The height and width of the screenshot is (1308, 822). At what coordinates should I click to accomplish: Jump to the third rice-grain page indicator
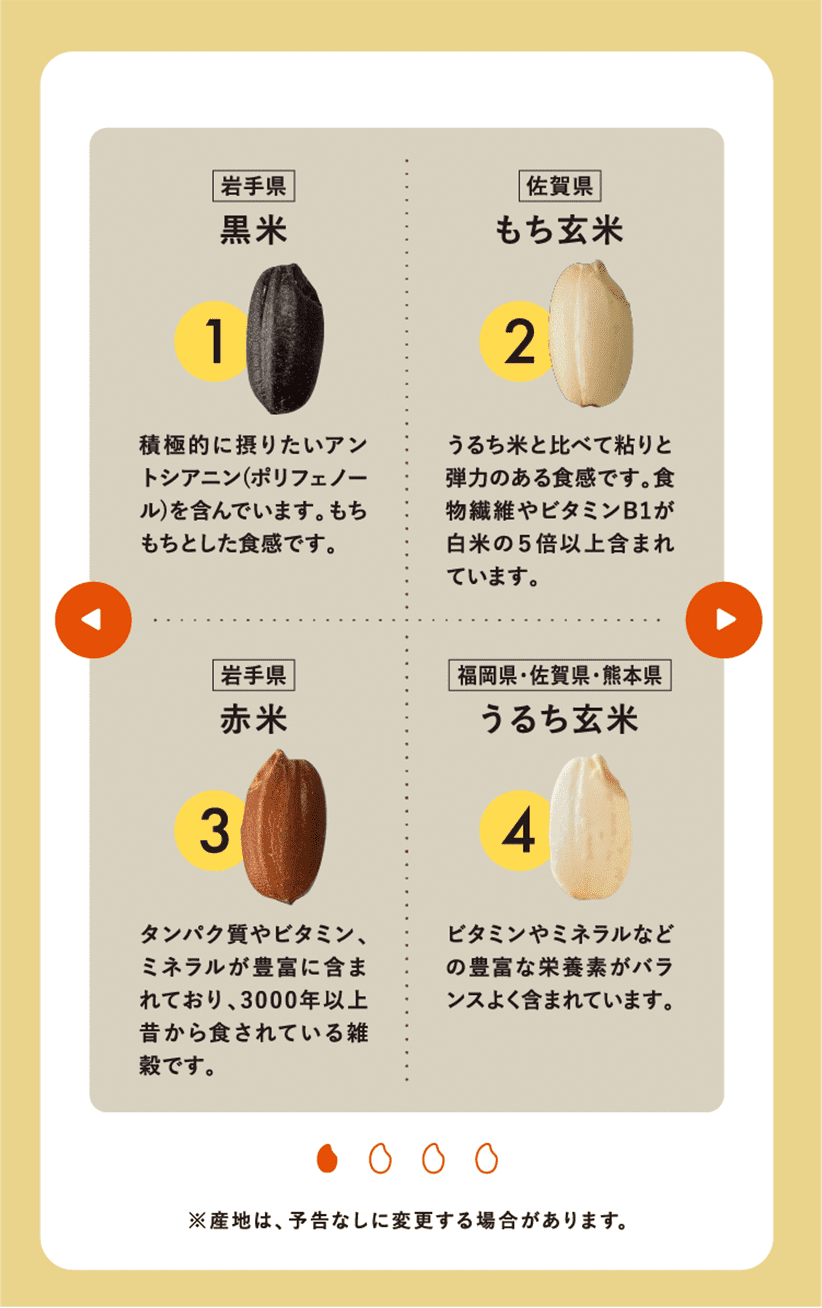tap(433, 1158)
